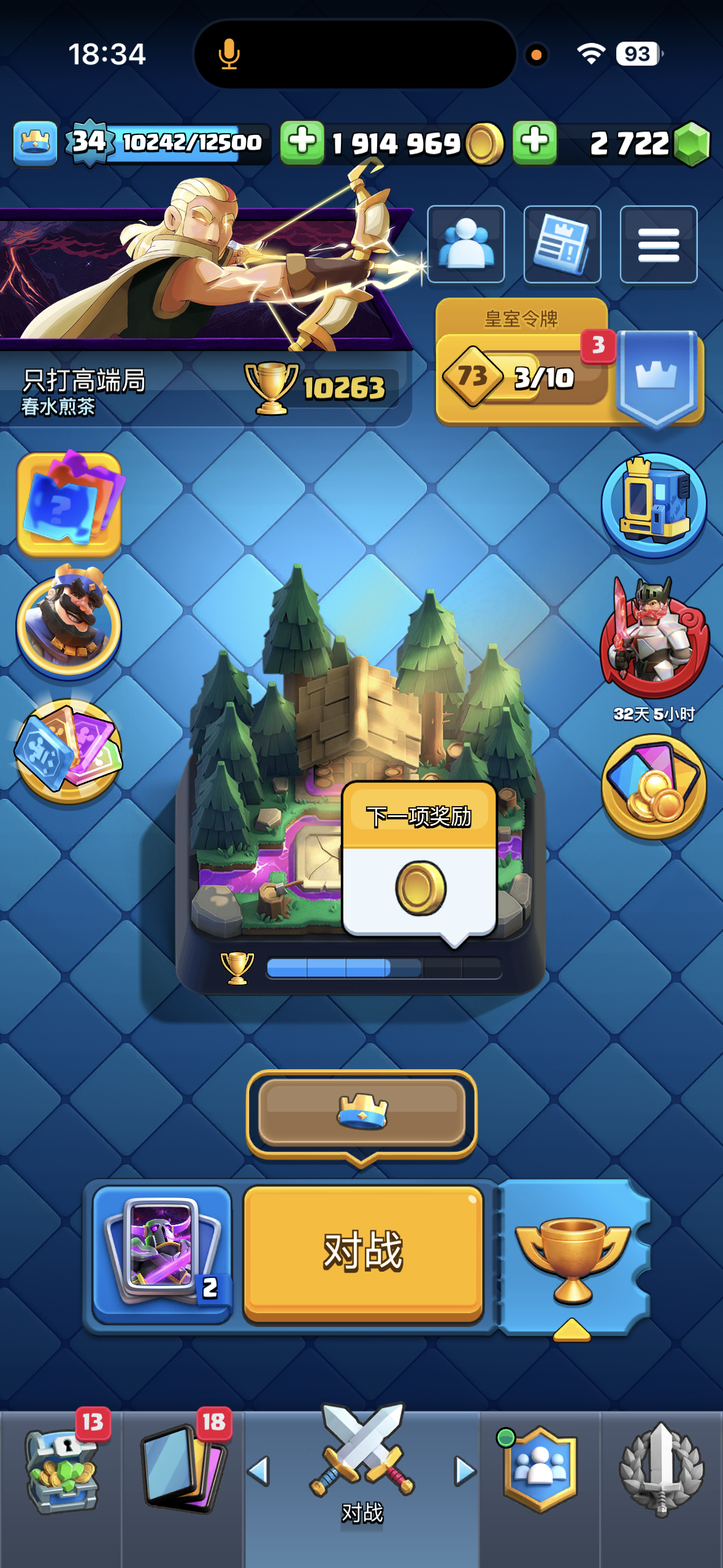The height and width of the screenshot is (1568, 723).
Task: Open the news icon
Action: pos(562,244)
